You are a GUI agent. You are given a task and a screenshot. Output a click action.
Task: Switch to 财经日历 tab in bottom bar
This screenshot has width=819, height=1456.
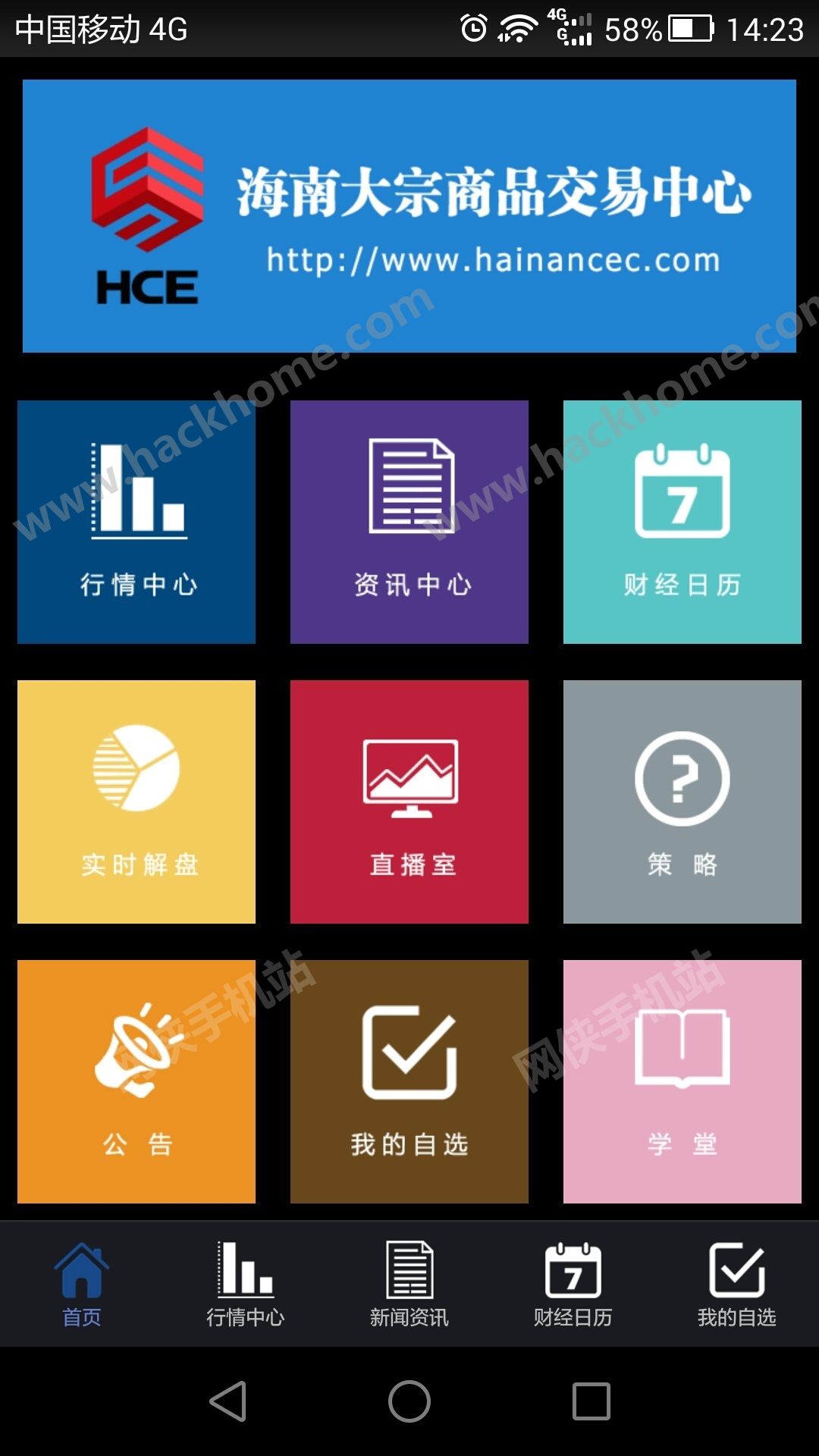point(573,1285)
